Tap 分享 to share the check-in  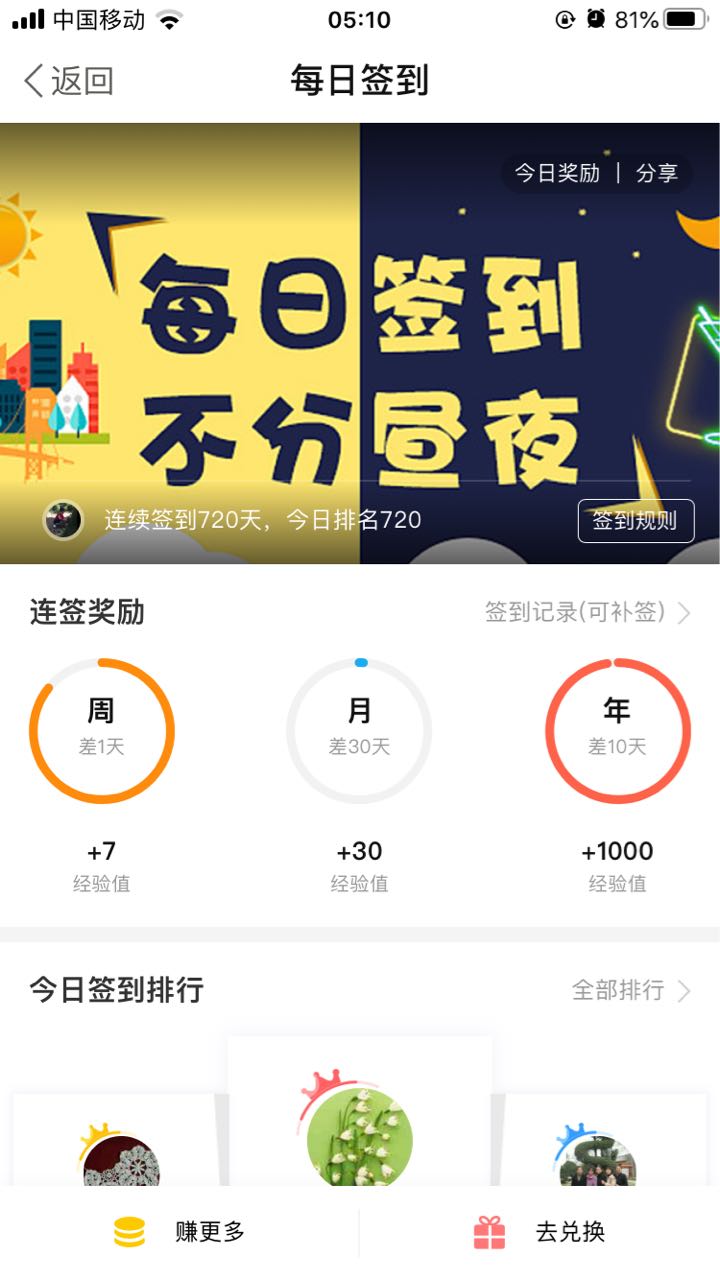pos(657,173)
